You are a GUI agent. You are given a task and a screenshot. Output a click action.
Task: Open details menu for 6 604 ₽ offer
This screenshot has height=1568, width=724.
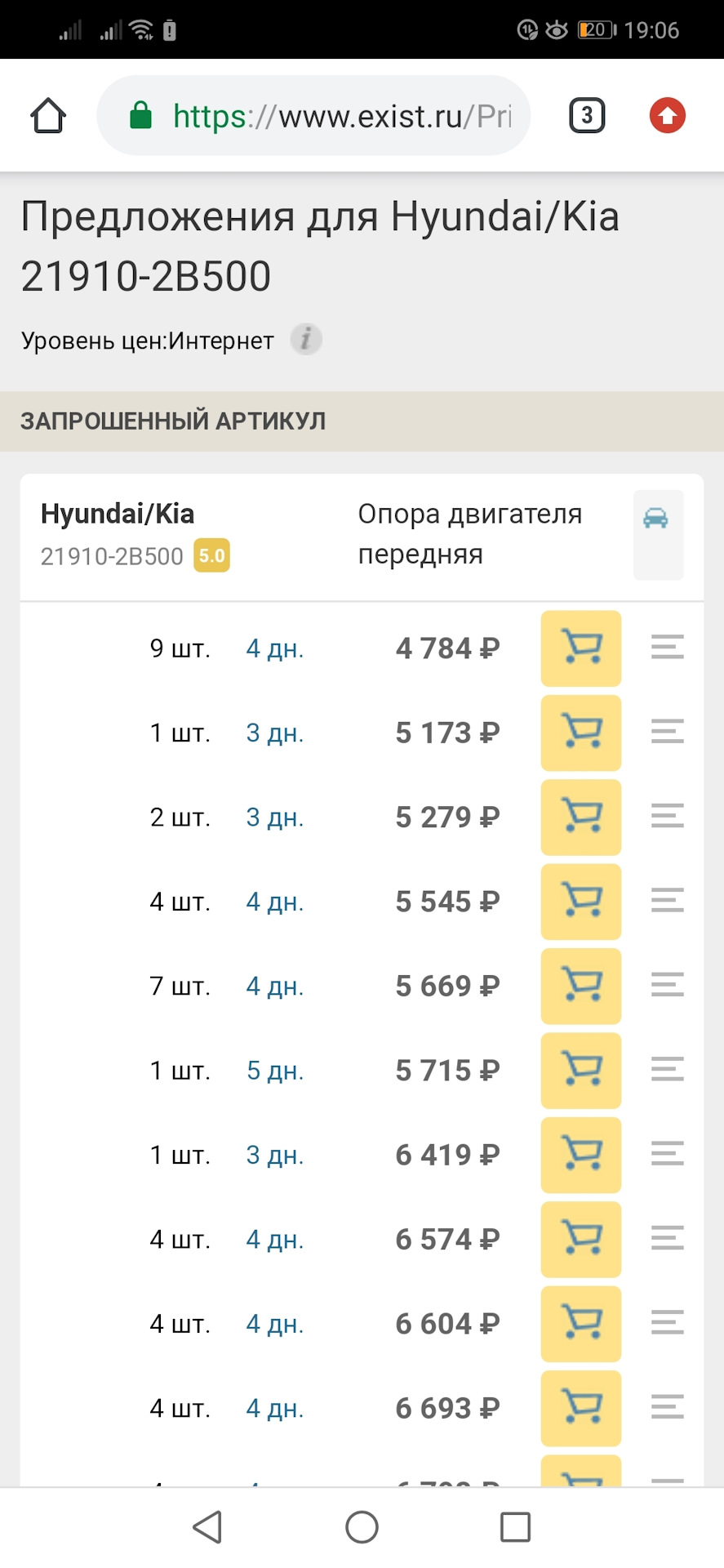(667, 1323)
